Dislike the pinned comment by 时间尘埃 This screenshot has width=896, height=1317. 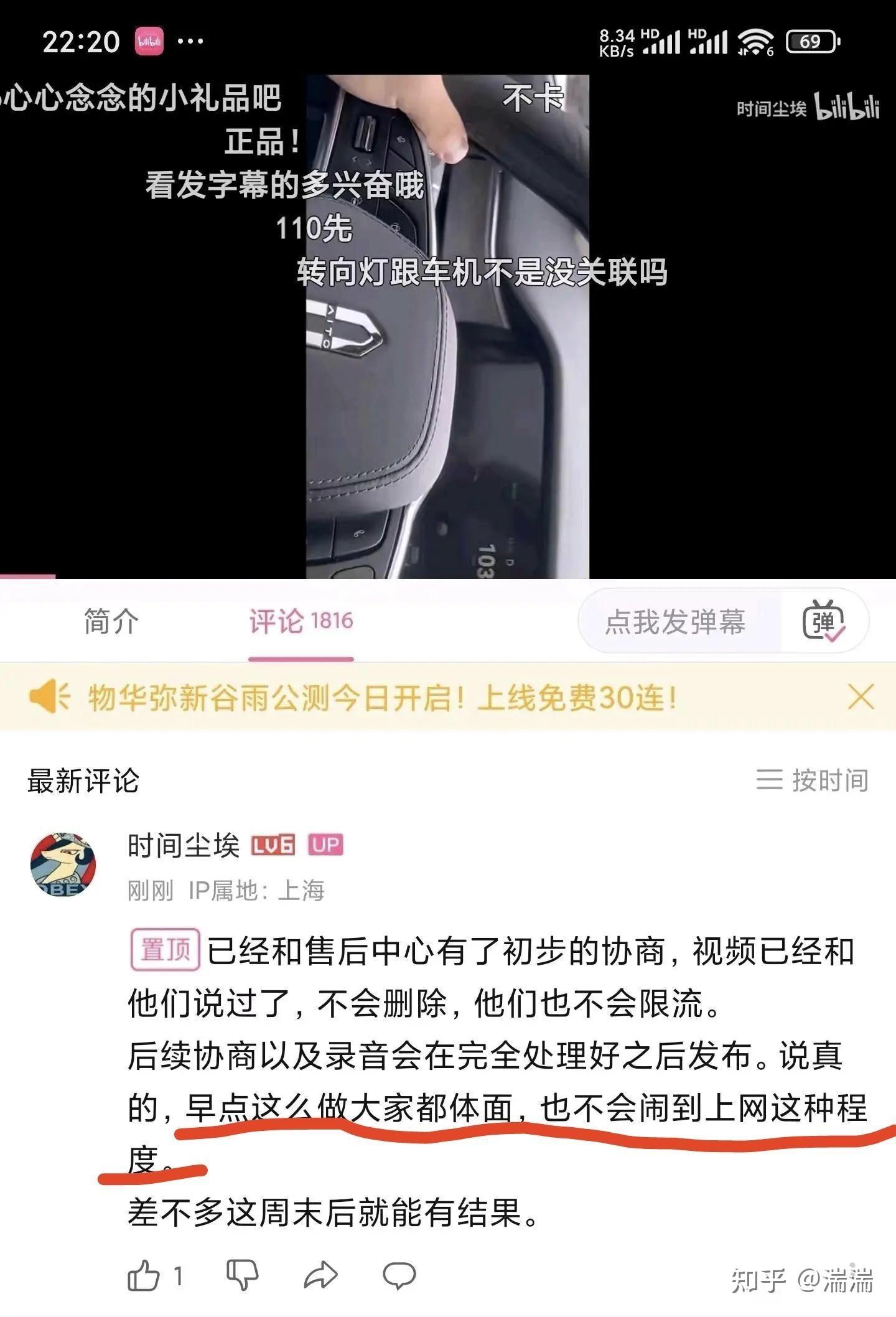coord(242,1277)
